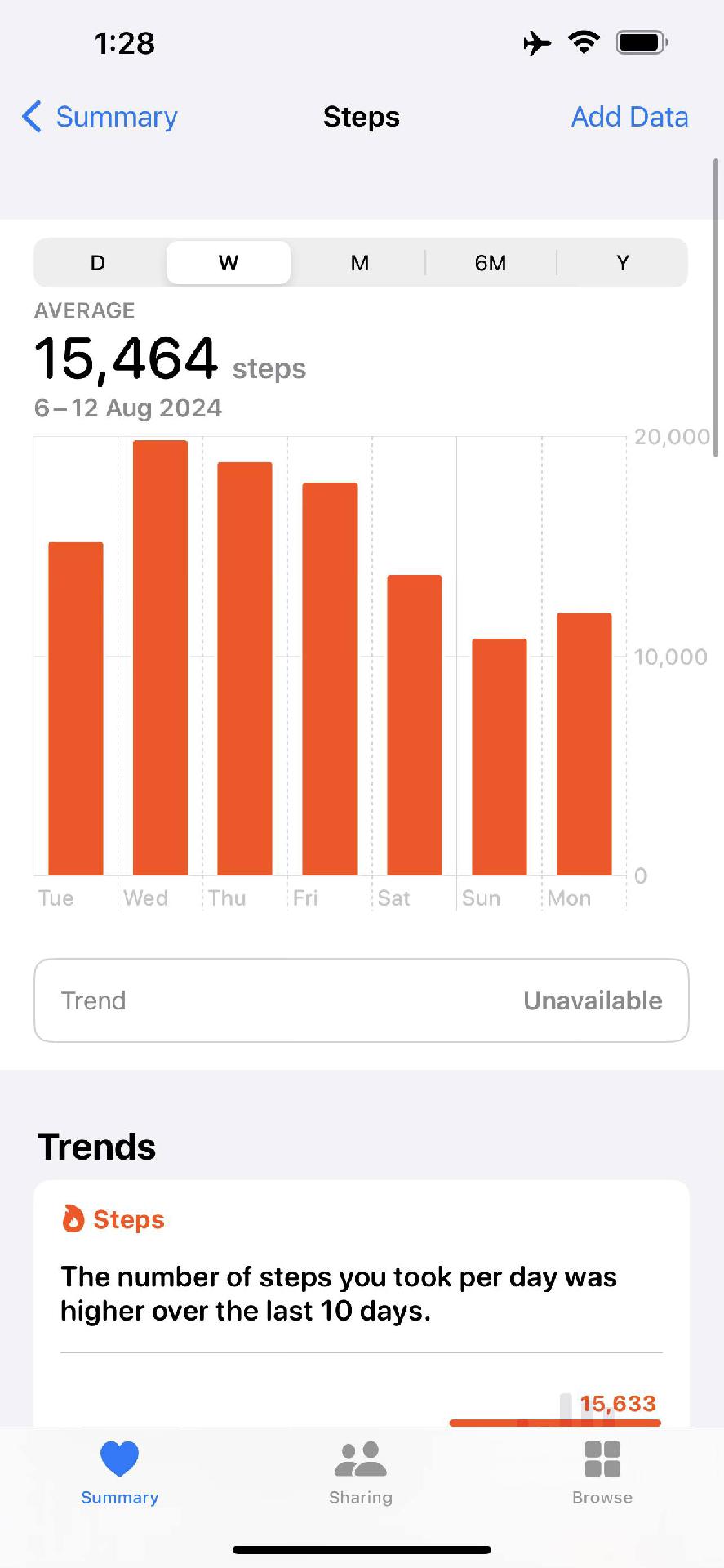Select Wednesday's bar in the chart

tap(160, 657)
